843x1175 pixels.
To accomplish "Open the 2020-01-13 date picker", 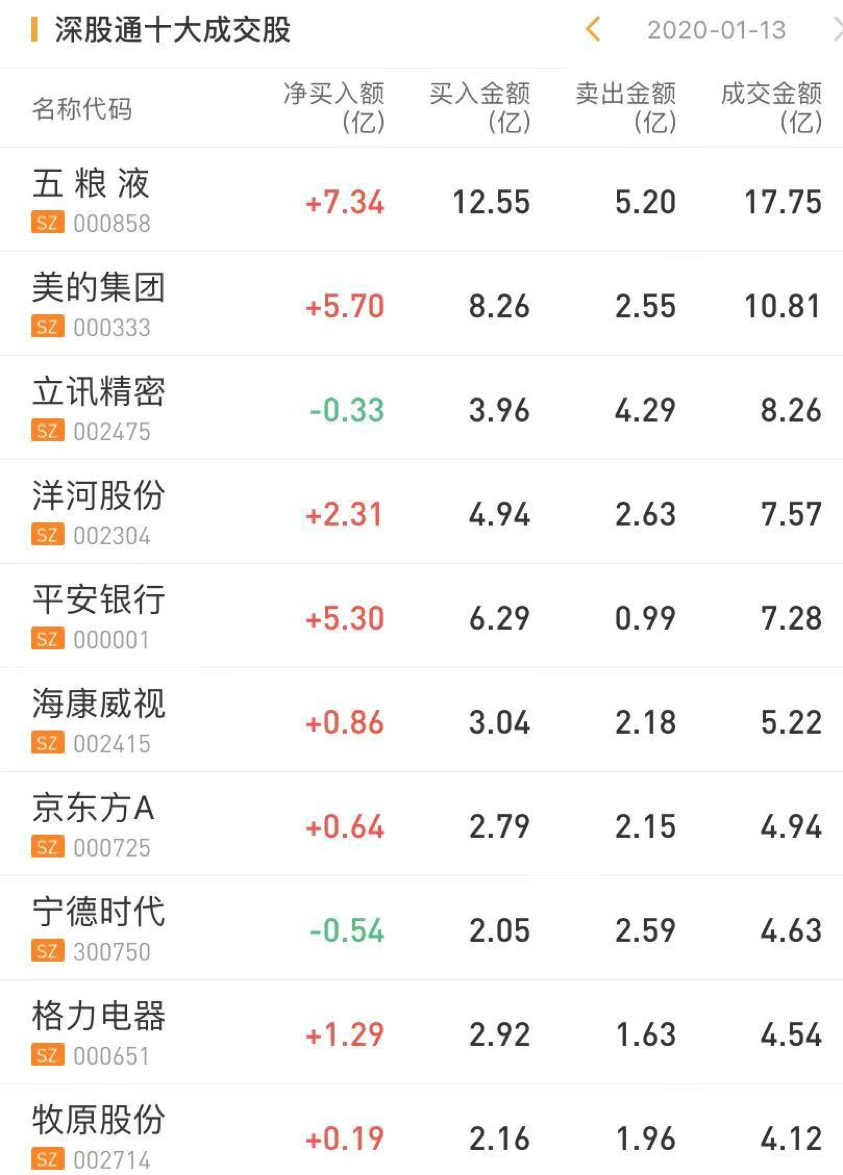I will pyautogui.click(x=716, y=30).
